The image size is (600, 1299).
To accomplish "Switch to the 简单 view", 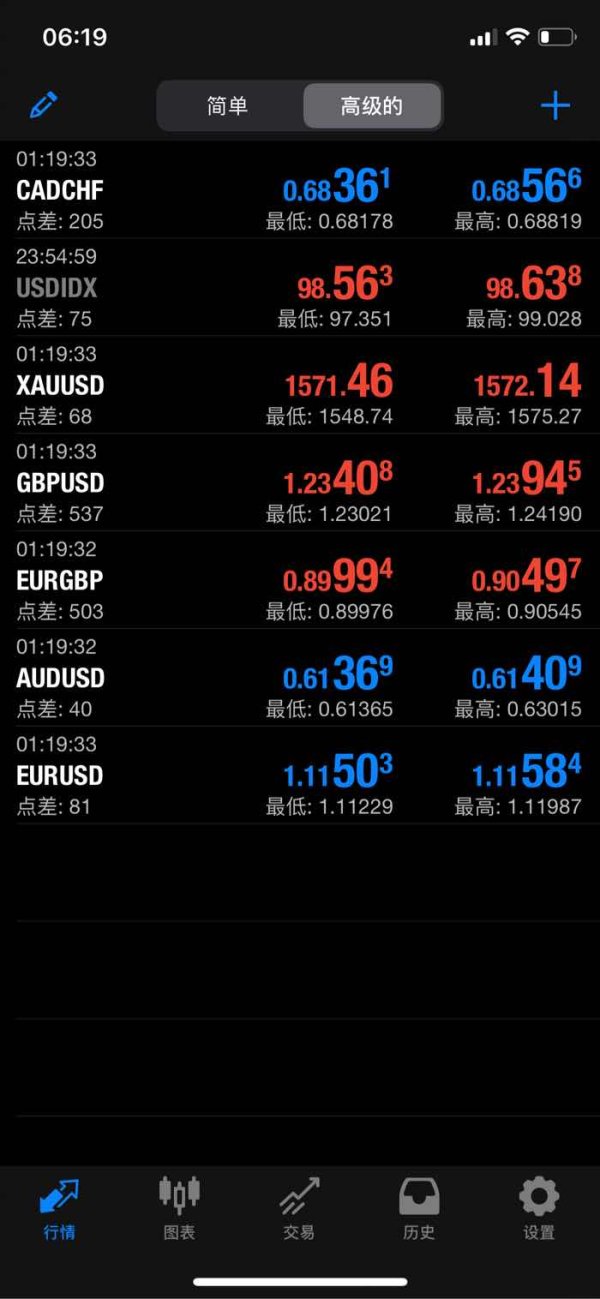I will 228,106.
